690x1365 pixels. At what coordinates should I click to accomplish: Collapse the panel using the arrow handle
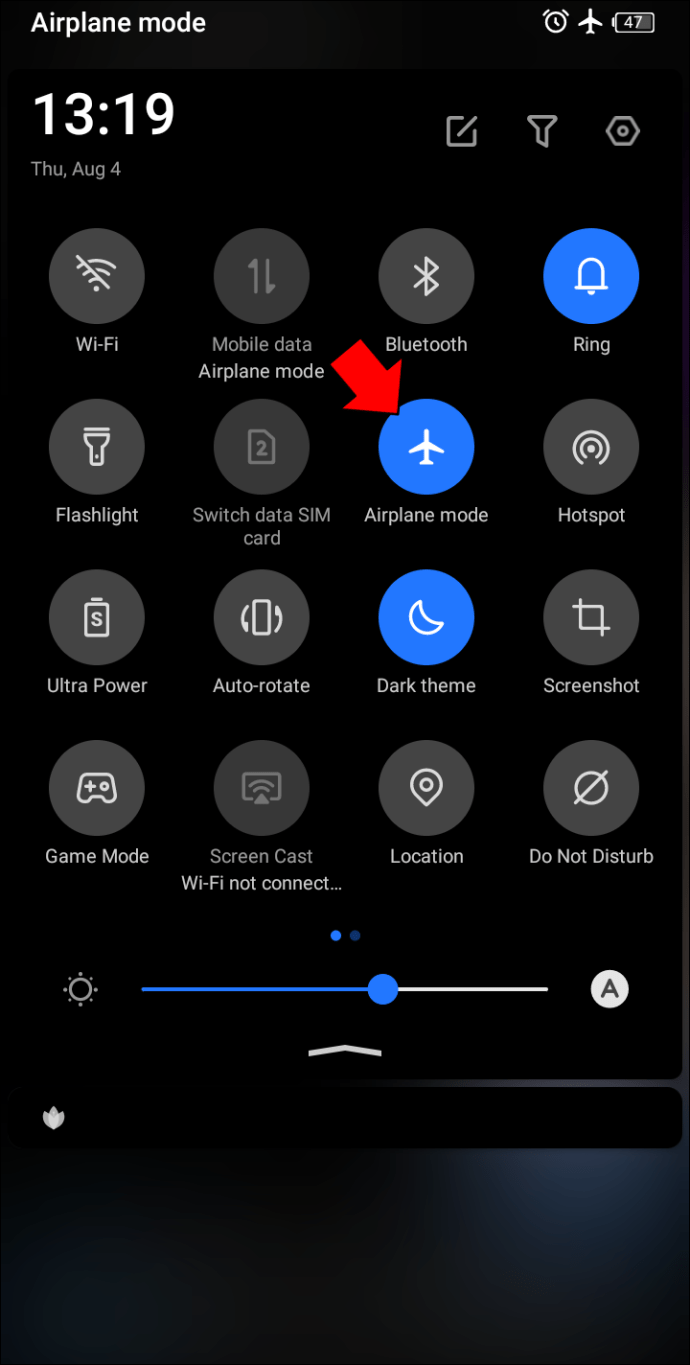tap(345, 1050)
